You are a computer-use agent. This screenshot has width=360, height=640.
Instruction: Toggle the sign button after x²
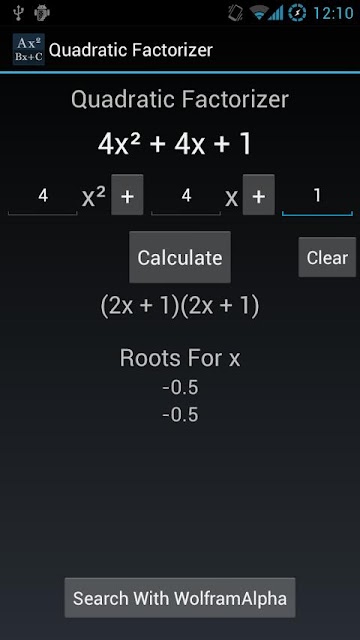[x=127, y=195]
